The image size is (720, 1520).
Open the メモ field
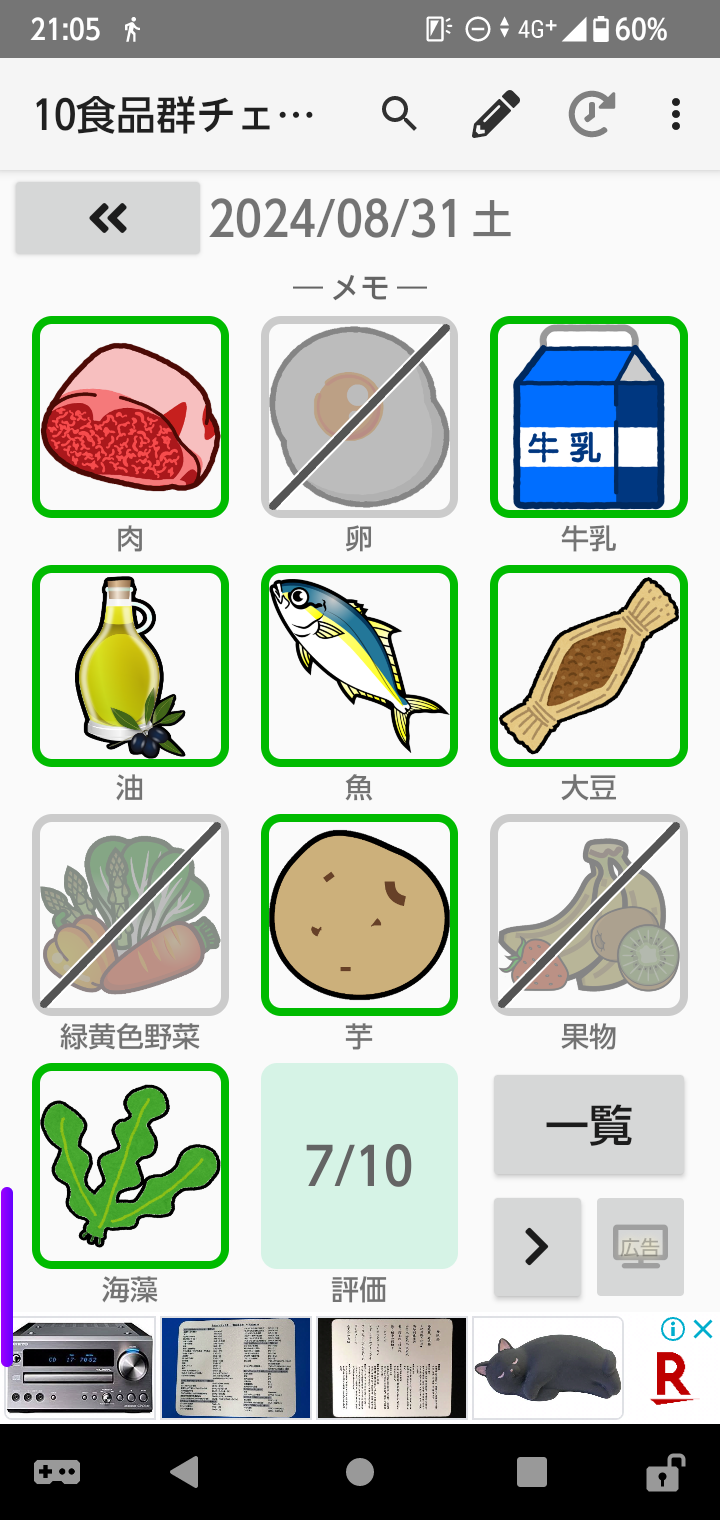360,288
